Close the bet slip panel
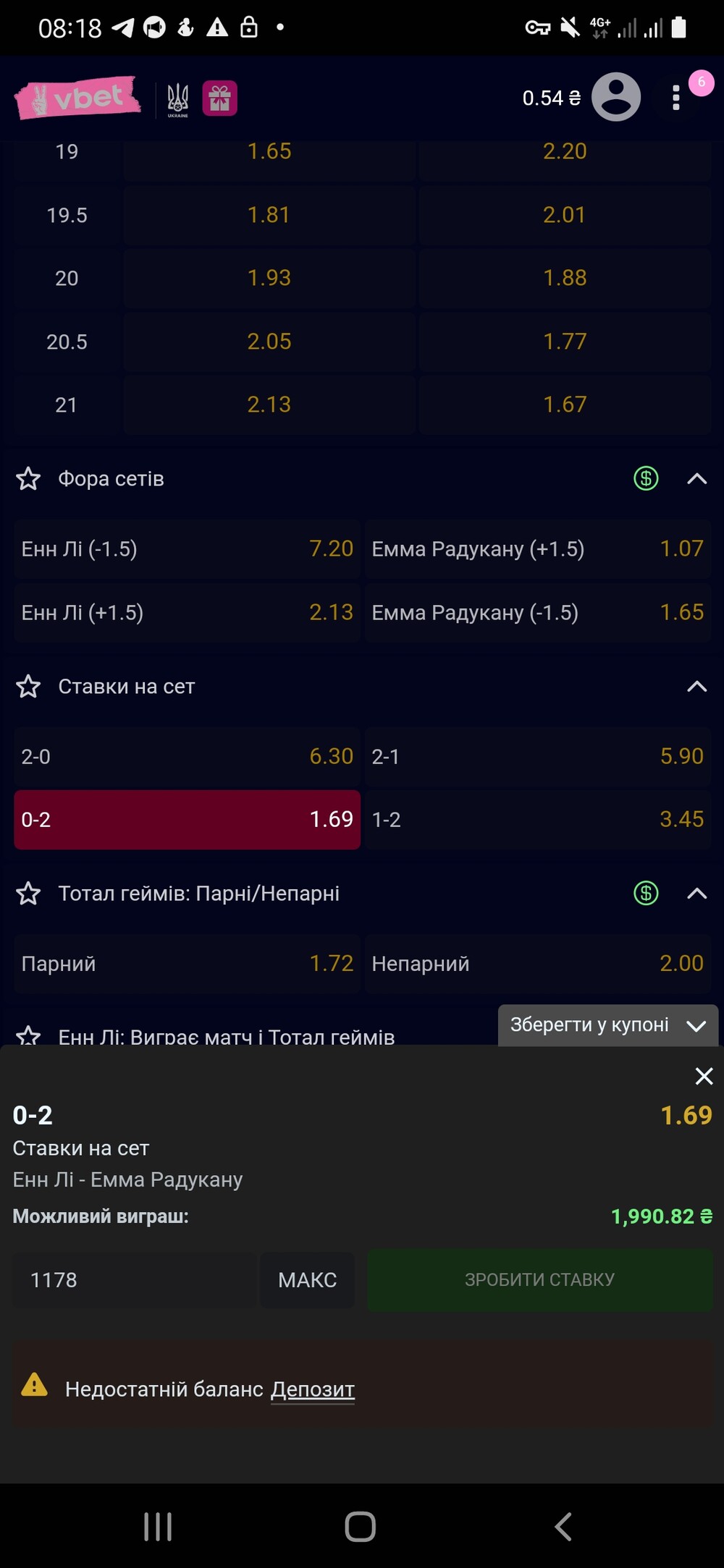 point(704,1076)
